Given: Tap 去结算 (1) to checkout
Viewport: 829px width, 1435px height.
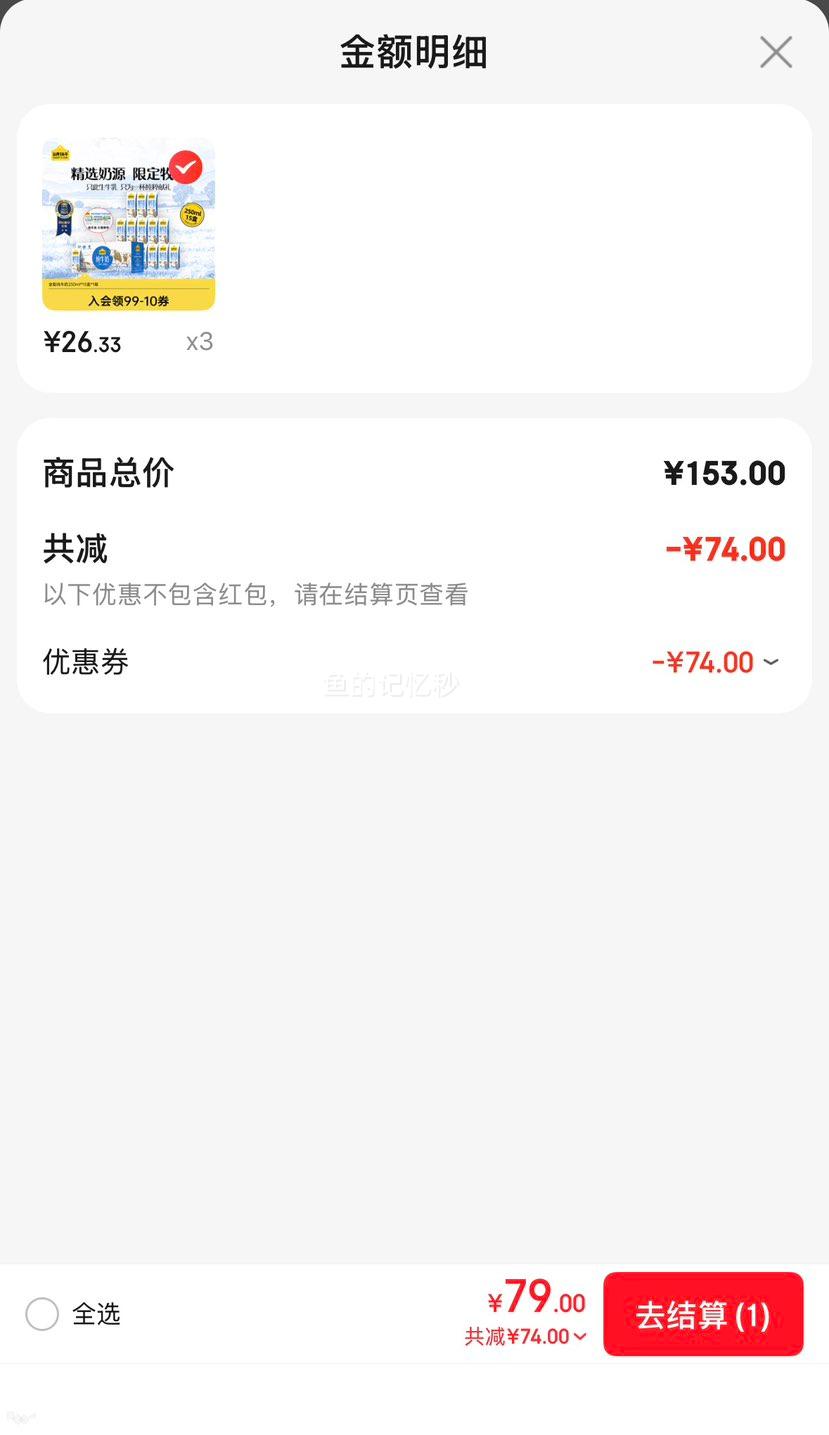Looking at the screenshot, I should (x=703, y=1314).
